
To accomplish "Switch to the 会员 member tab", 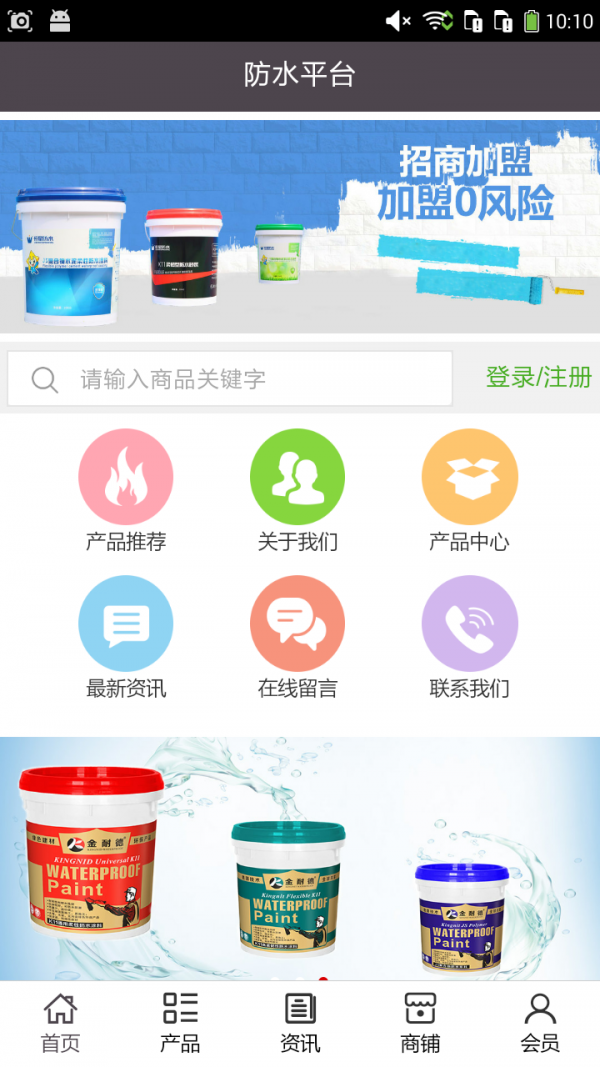I will click(540, 1023).
